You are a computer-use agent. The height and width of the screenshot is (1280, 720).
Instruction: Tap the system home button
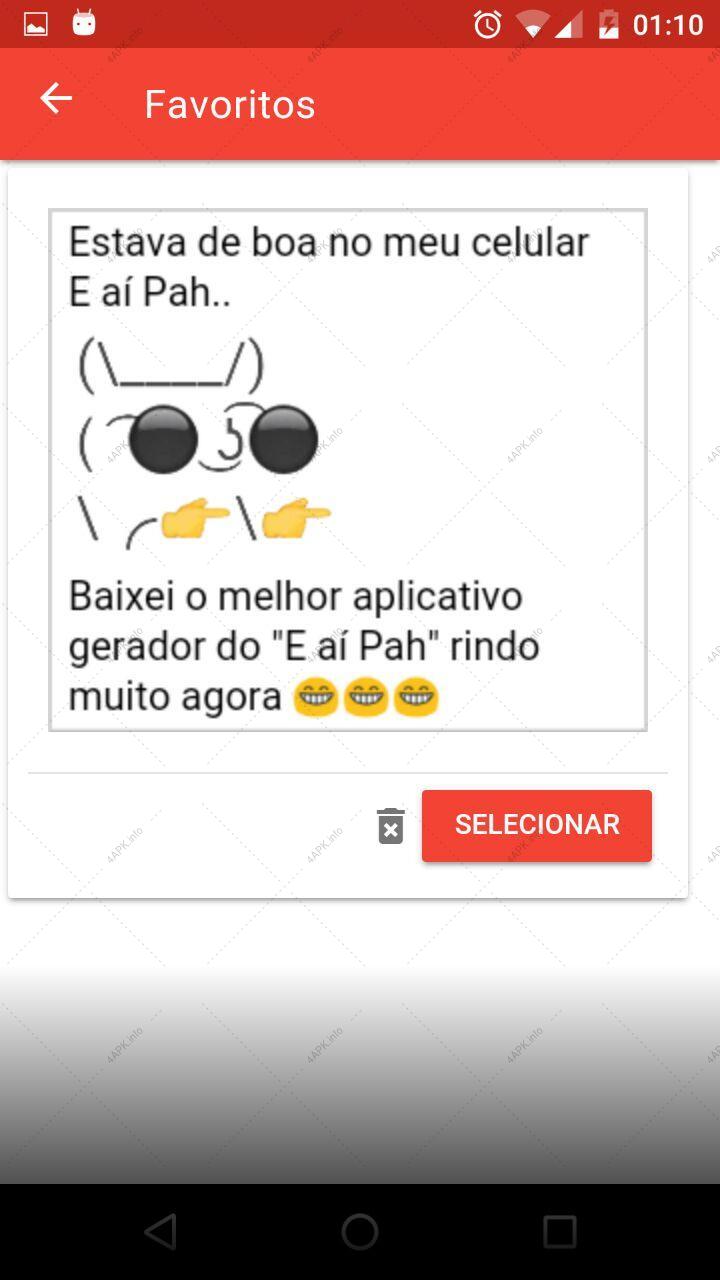360,1231
